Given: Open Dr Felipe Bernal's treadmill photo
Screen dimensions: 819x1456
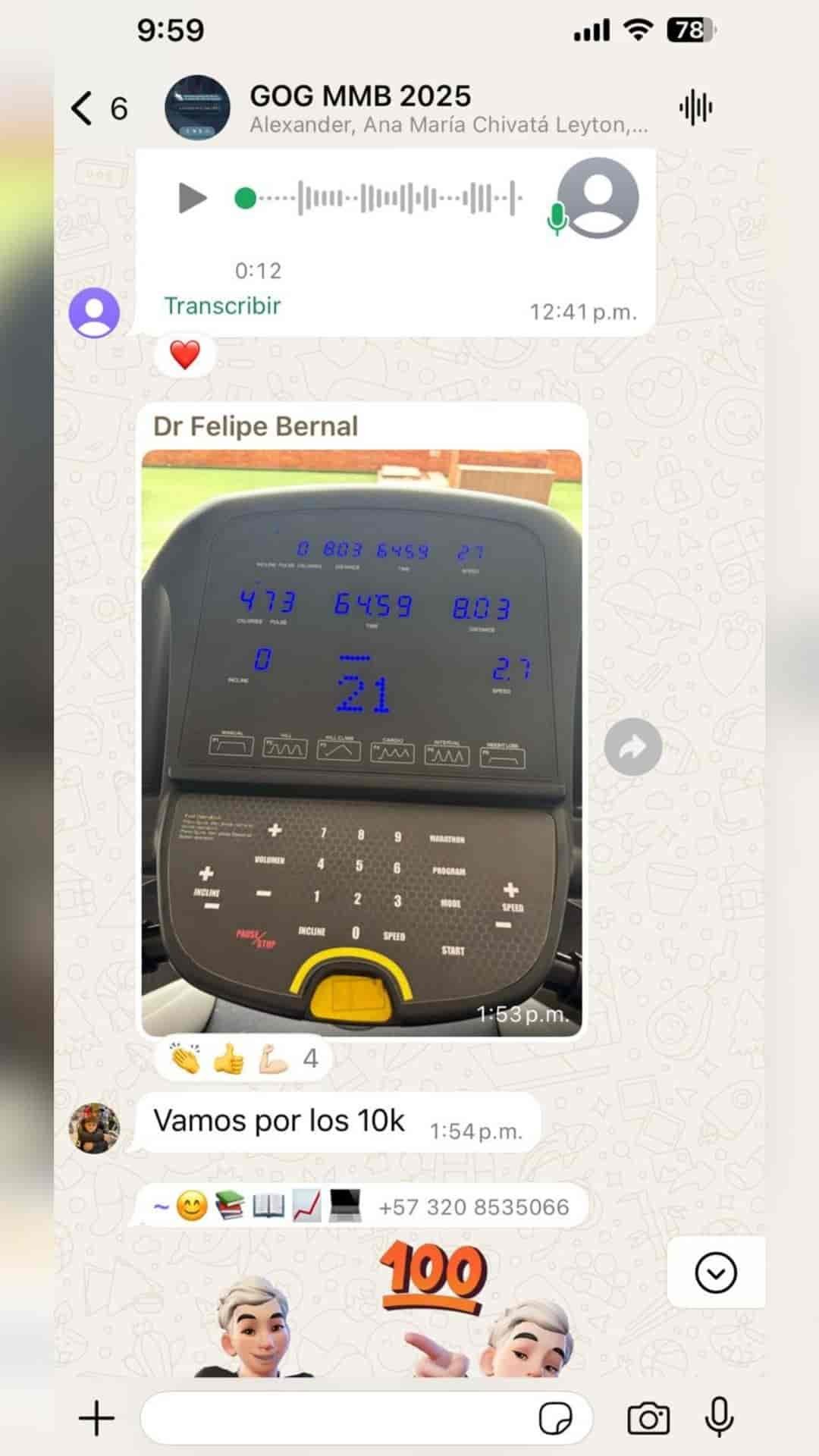Looking at the screenshot, I should click(x=362, y=742).
